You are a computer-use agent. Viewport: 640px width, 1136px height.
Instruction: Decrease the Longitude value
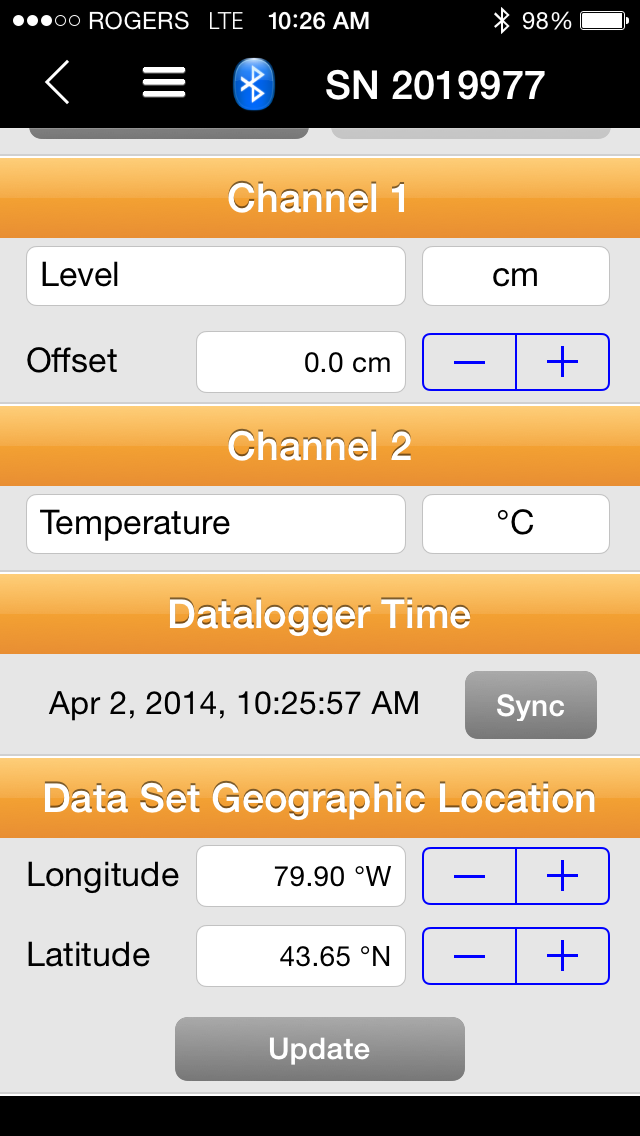click(469, 876)
